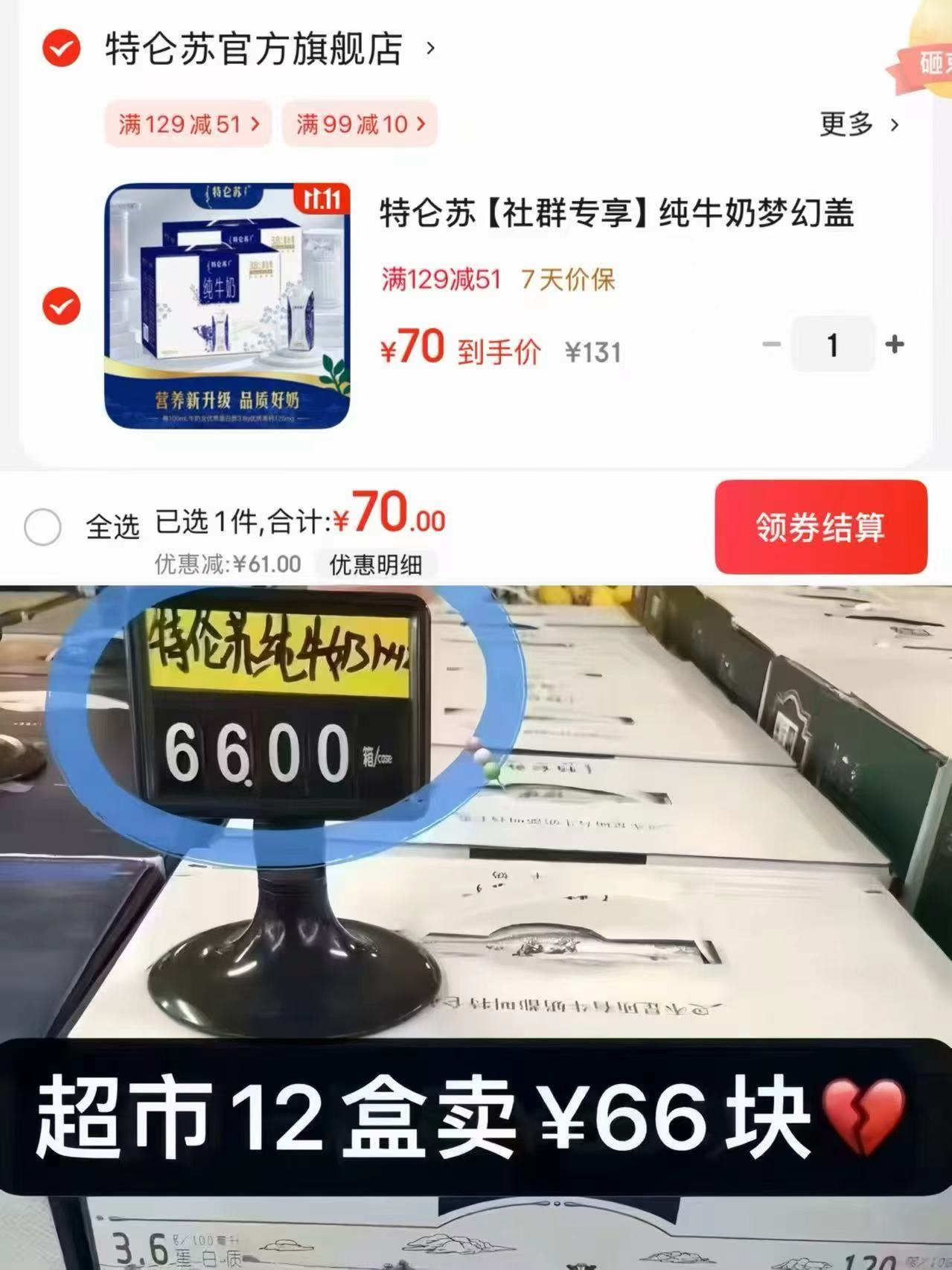Viewport: 952px width, 1270px height.
Task: Decrease quantity with the minus stepper
Action: click(770, 345)
